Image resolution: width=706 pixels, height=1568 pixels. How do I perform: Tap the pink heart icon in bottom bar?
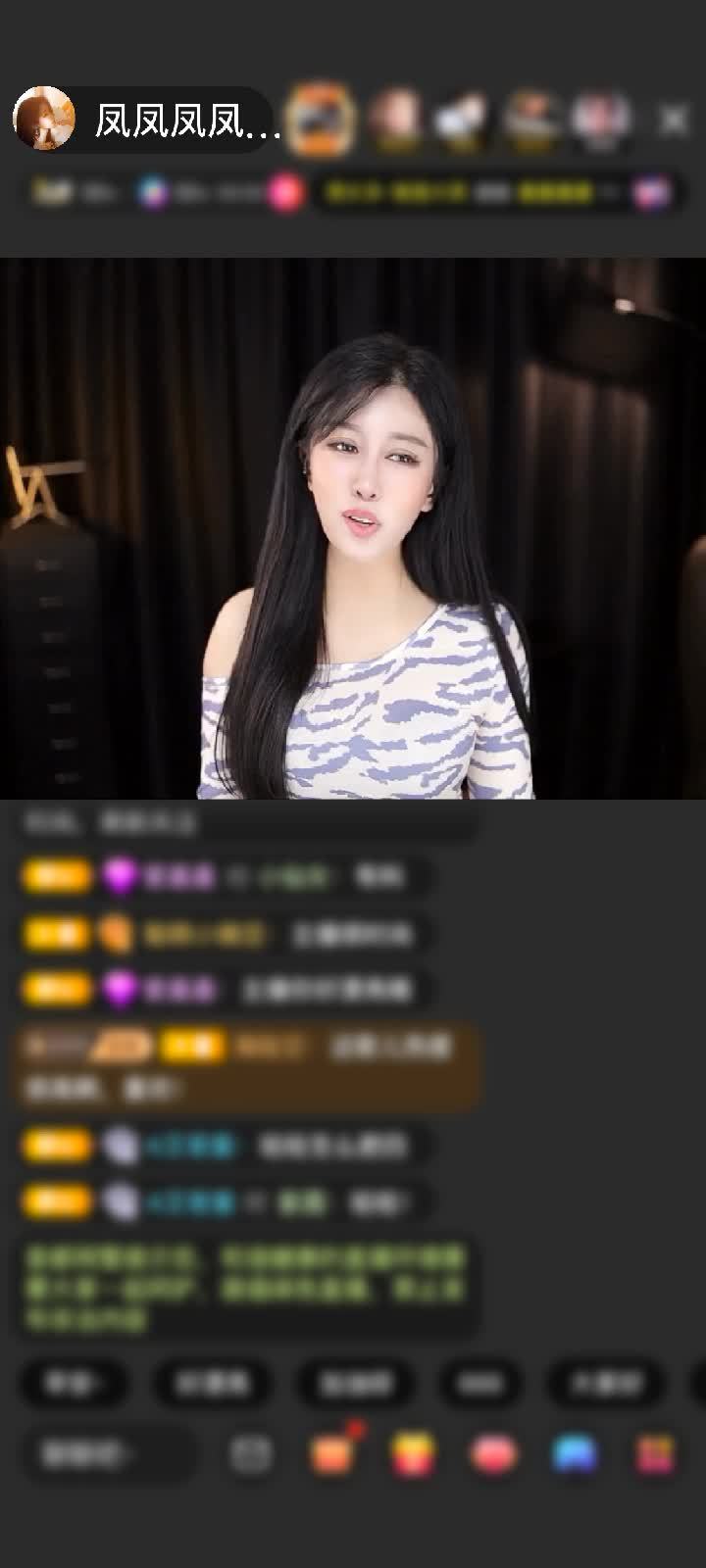(494, 1454)
